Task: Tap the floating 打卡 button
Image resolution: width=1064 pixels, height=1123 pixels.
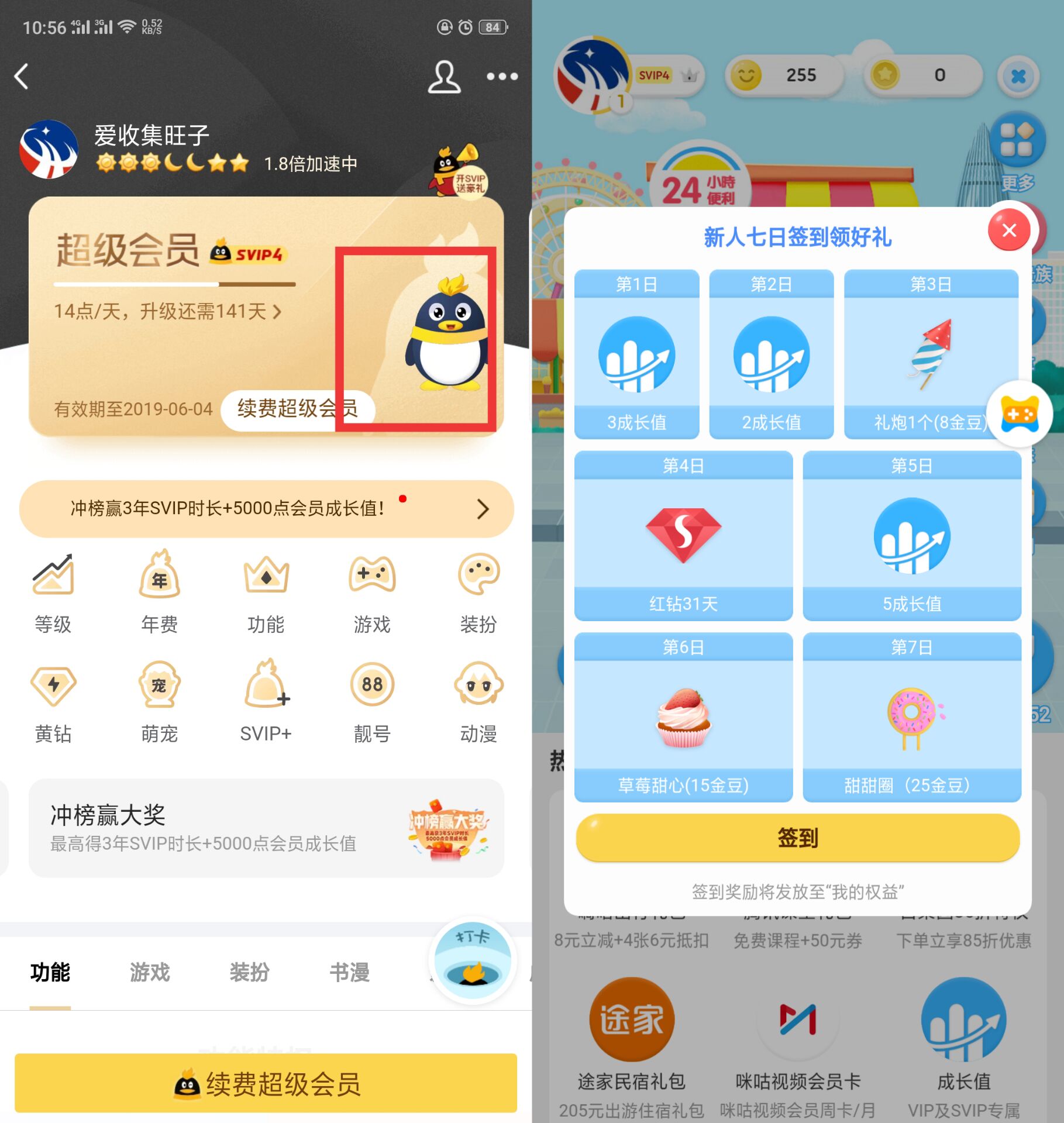Action: coord(473,960)
